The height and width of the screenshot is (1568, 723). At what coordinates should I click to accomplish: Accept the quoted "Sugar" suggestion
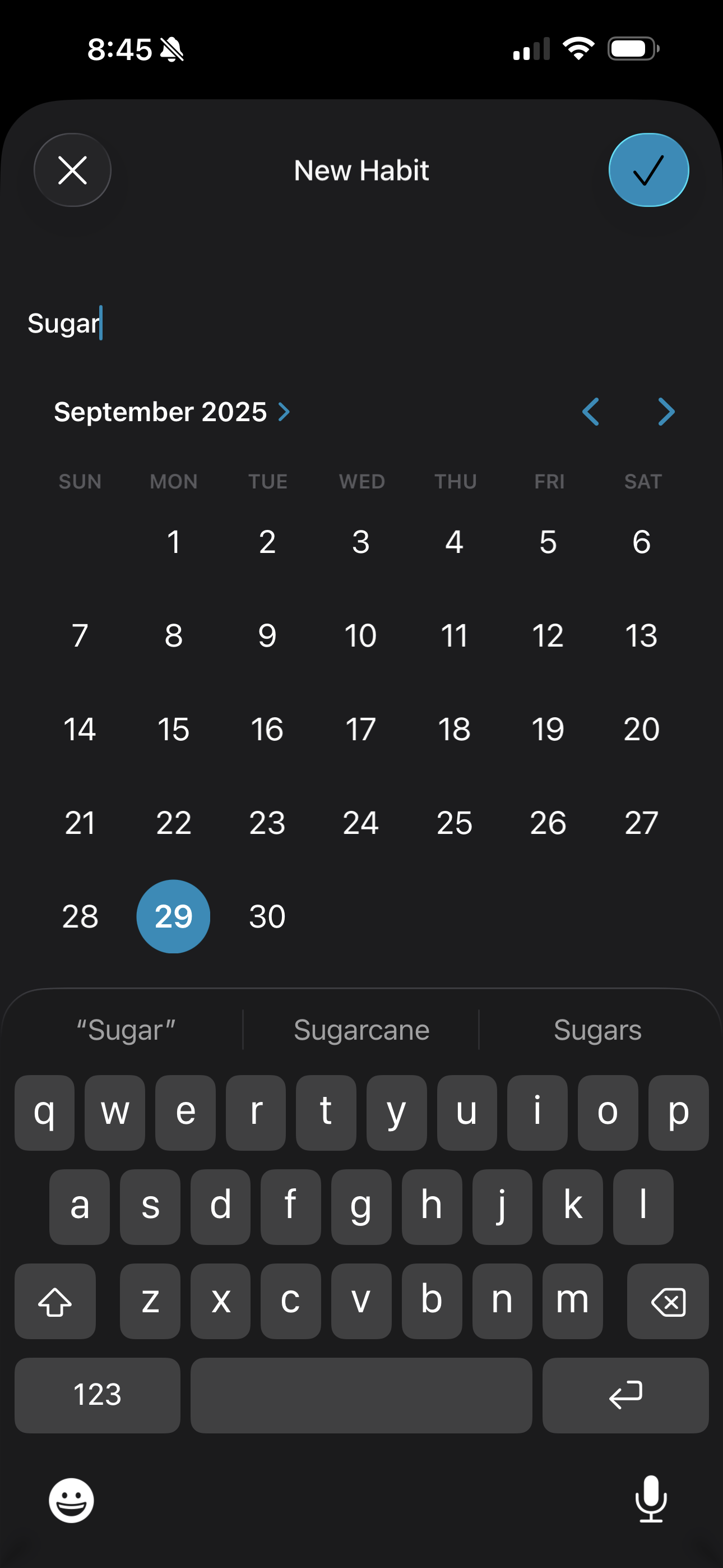tap(125, 1029)
